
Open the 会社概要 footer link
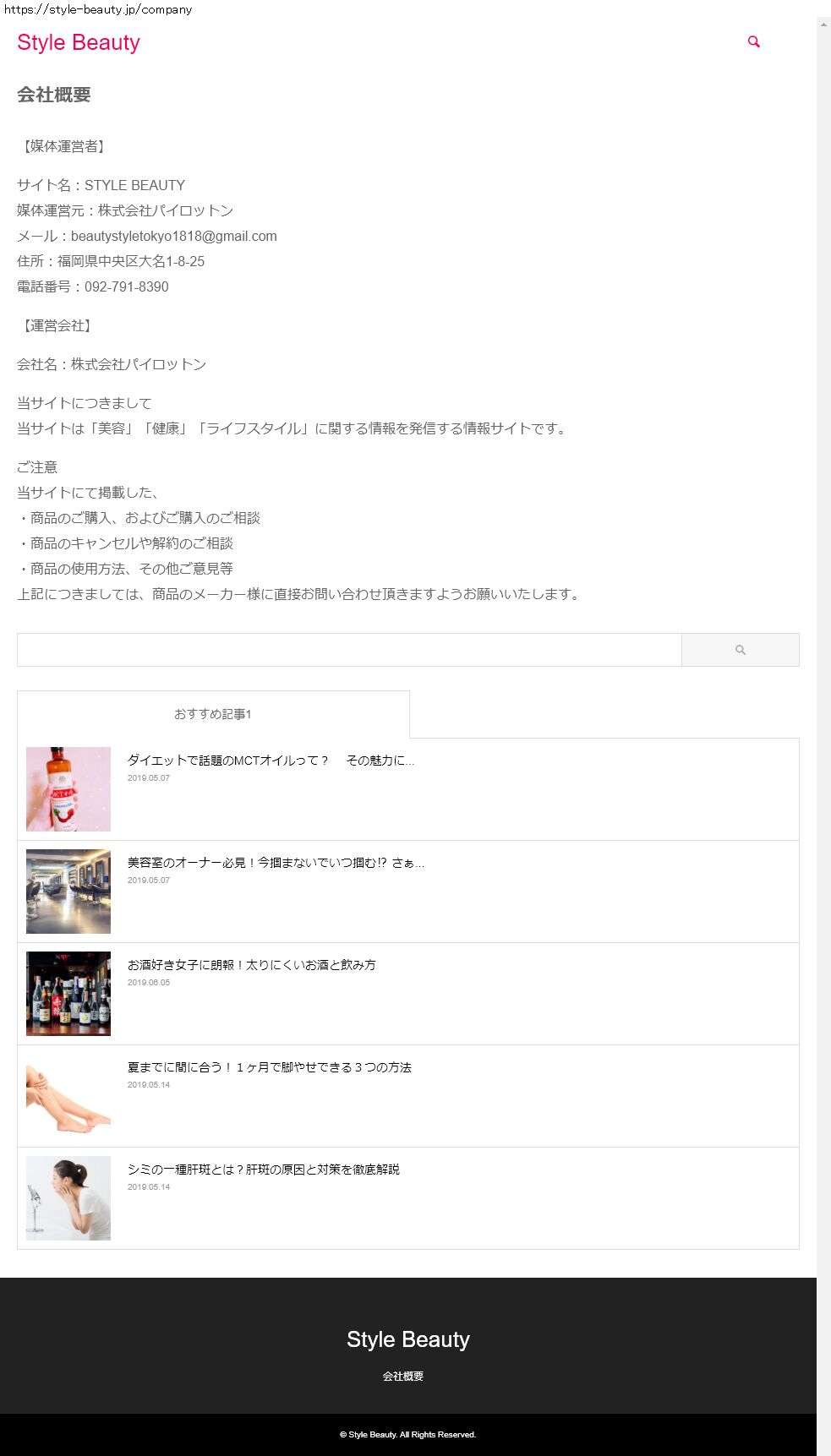click(x=402, y=1377)
